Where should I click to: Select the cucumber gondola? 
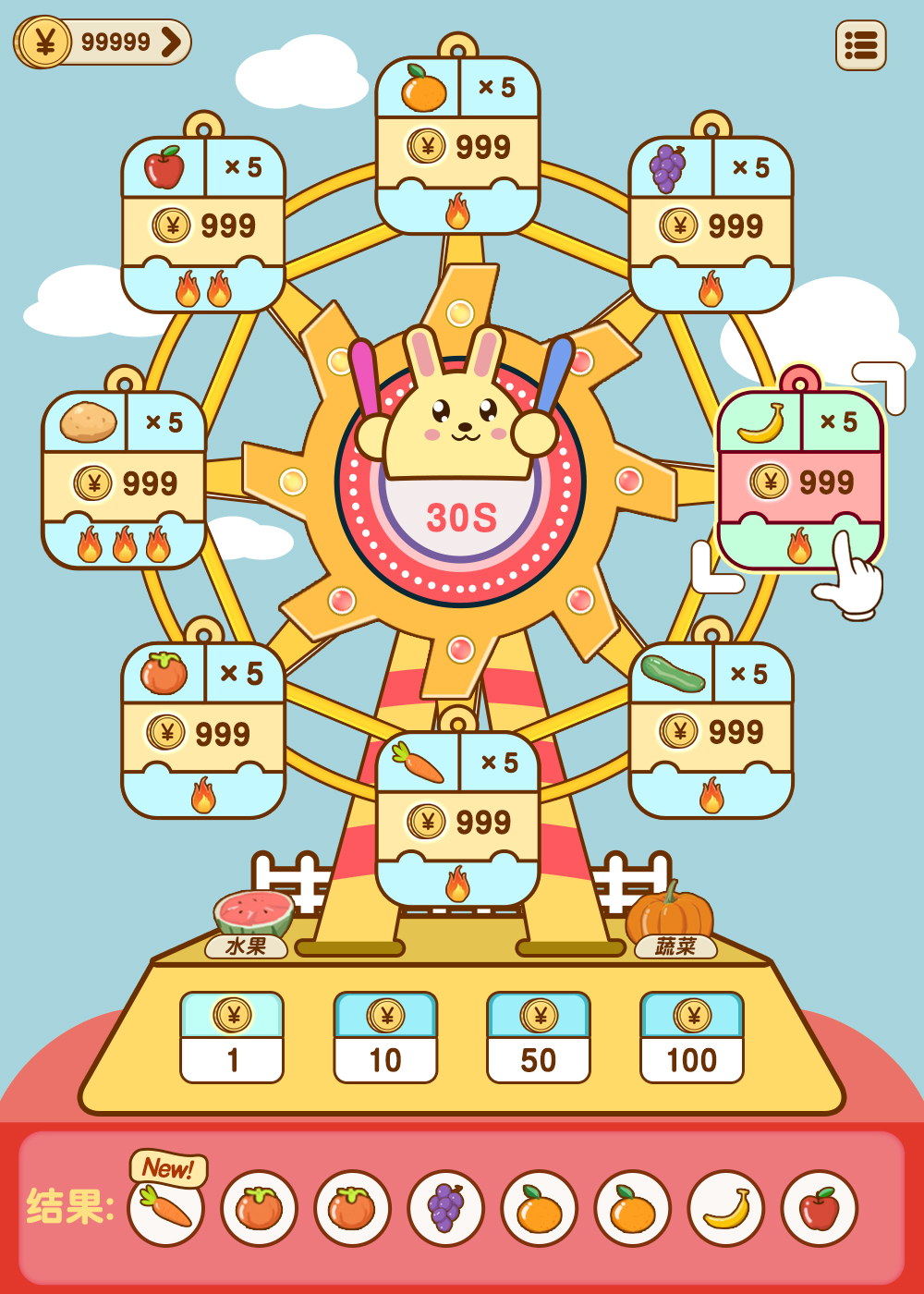[711, 731]
